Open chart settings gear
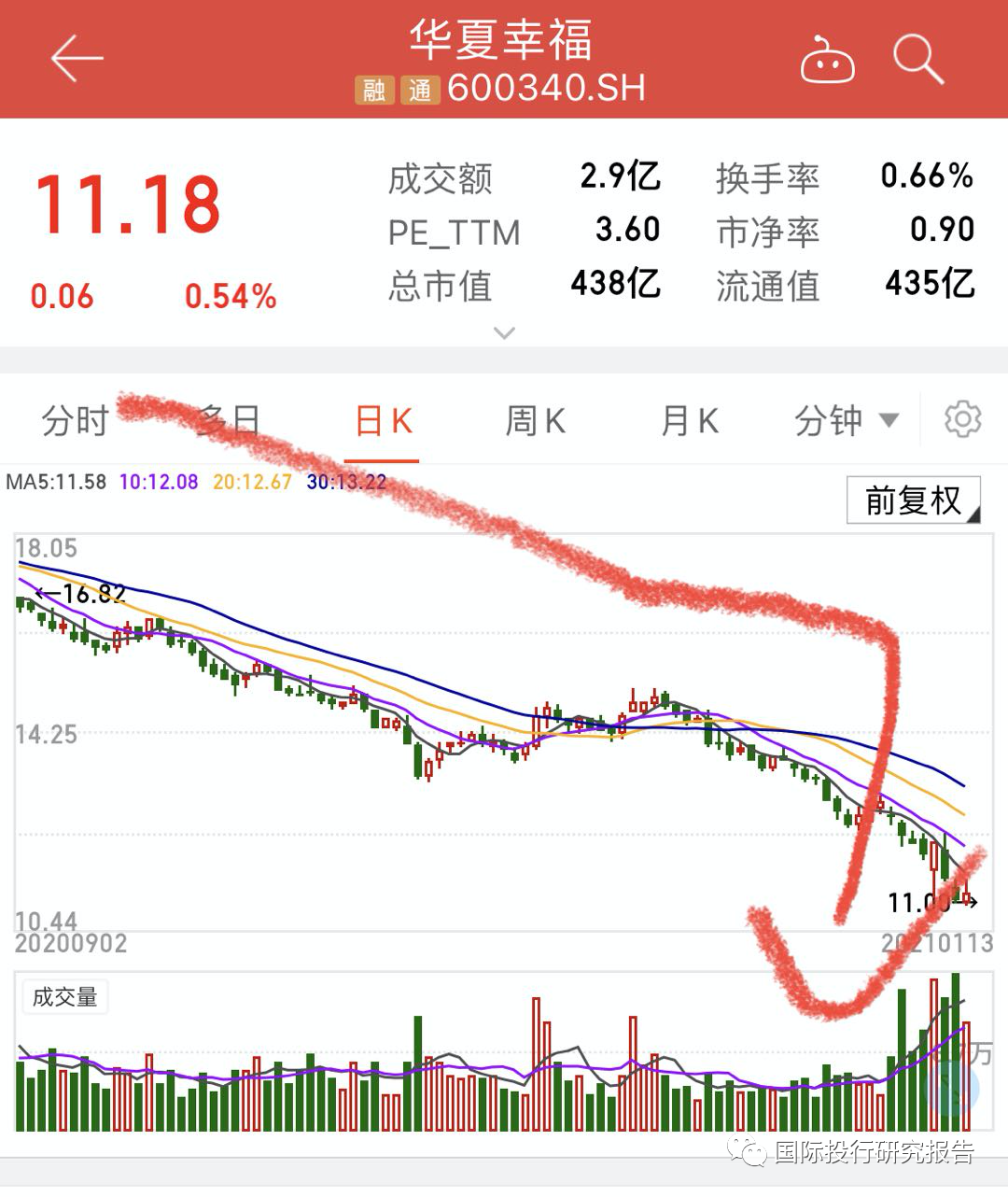The height and width of the screenshot is (1197, 1008). coord(962,420)
